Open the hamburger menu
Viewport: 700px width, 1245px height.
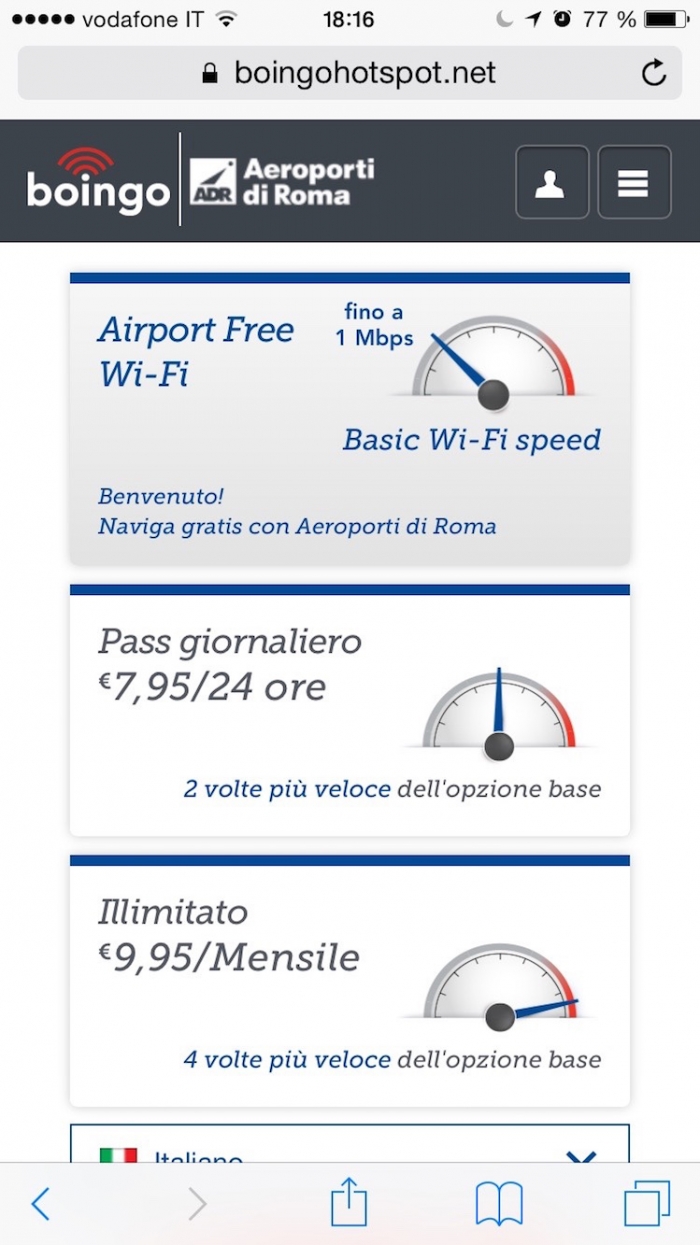634,182
